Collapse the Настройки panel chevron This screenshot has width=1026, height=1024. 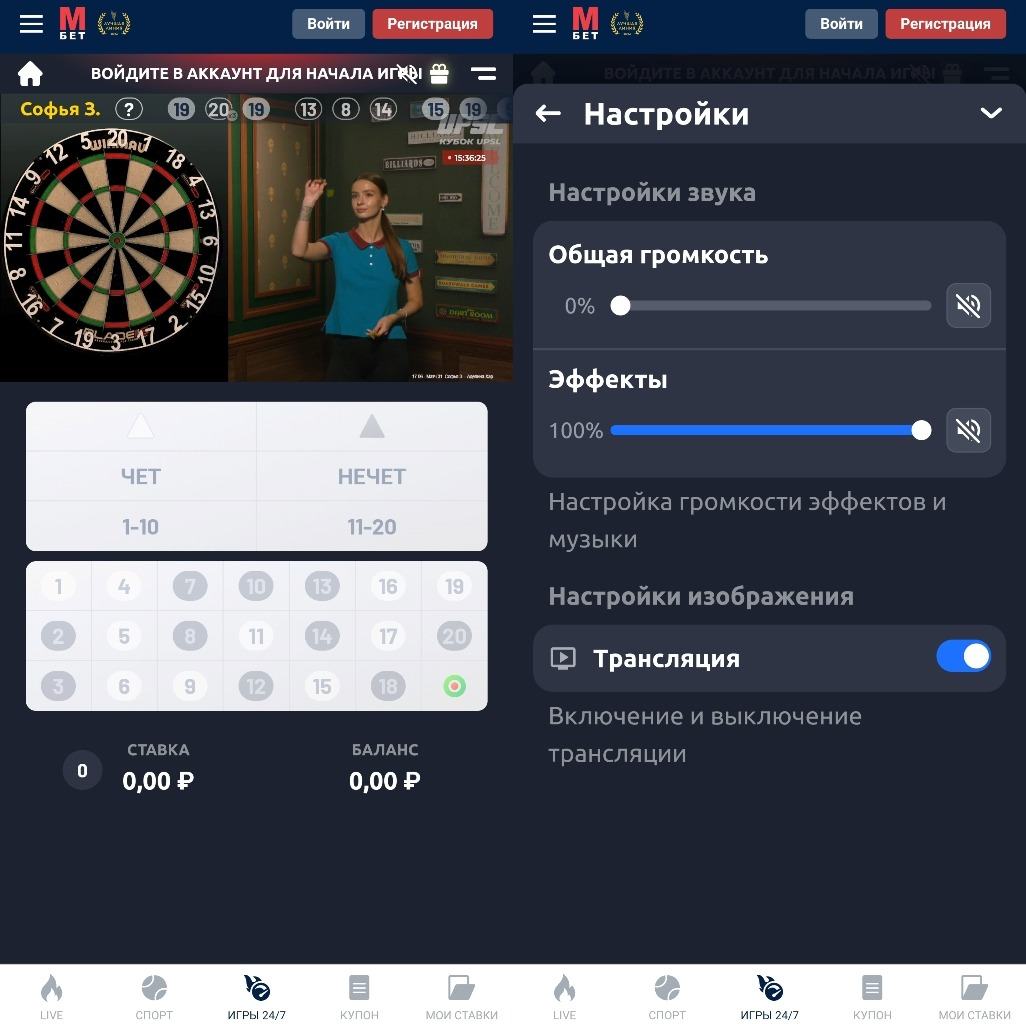tap(990, 114)
